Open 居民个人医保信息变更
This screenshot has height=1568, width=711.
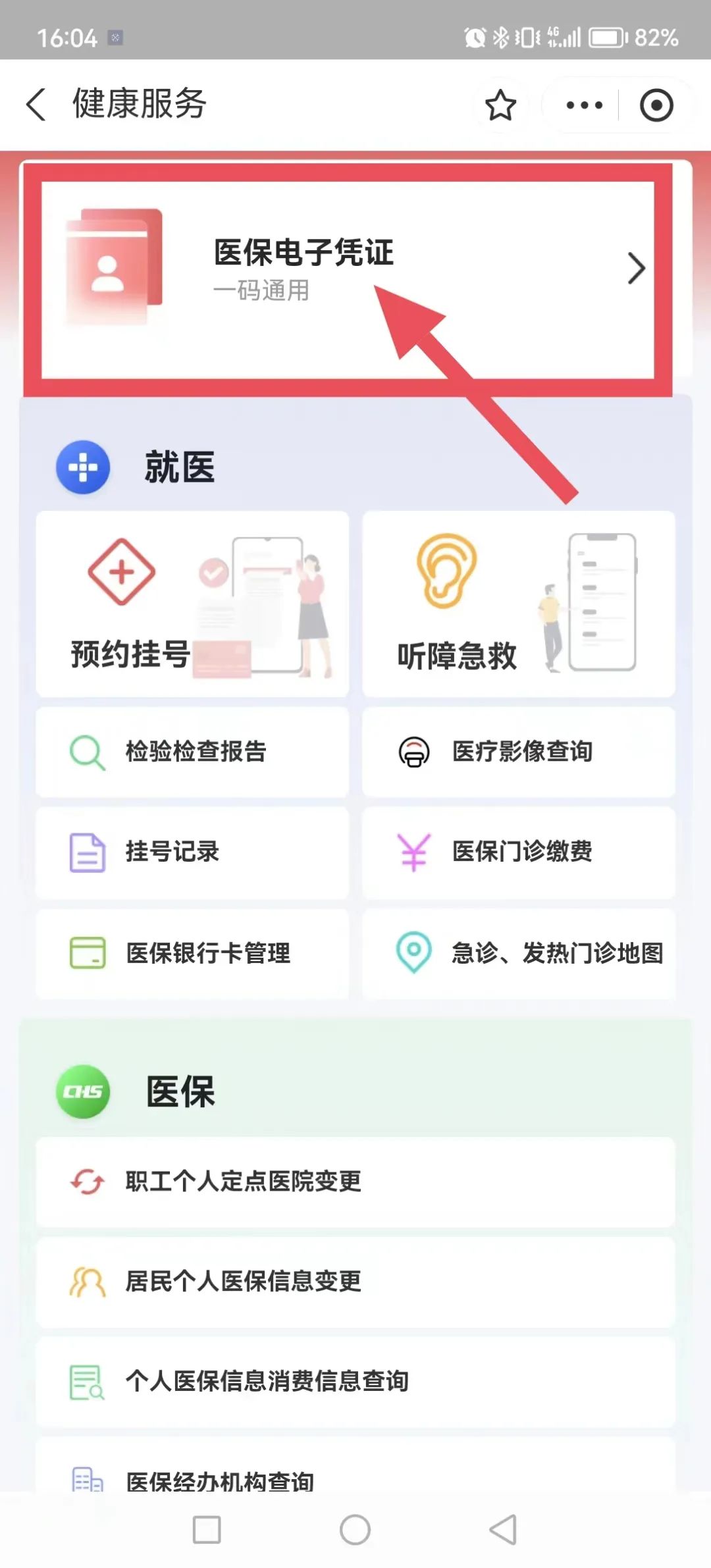pos(355,1282)
